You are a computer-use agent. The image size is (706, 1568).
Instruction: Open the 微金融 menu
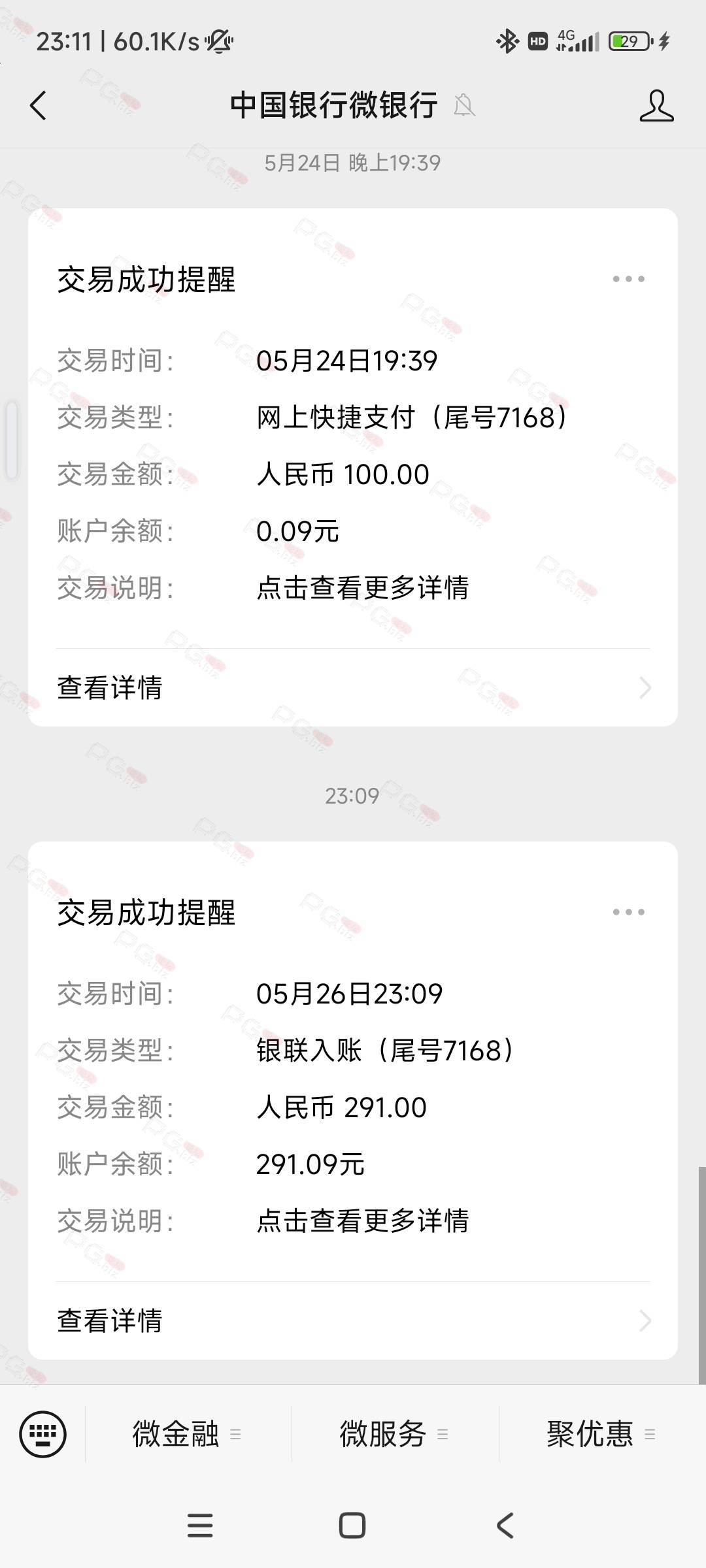click(x=188, y=1434)
